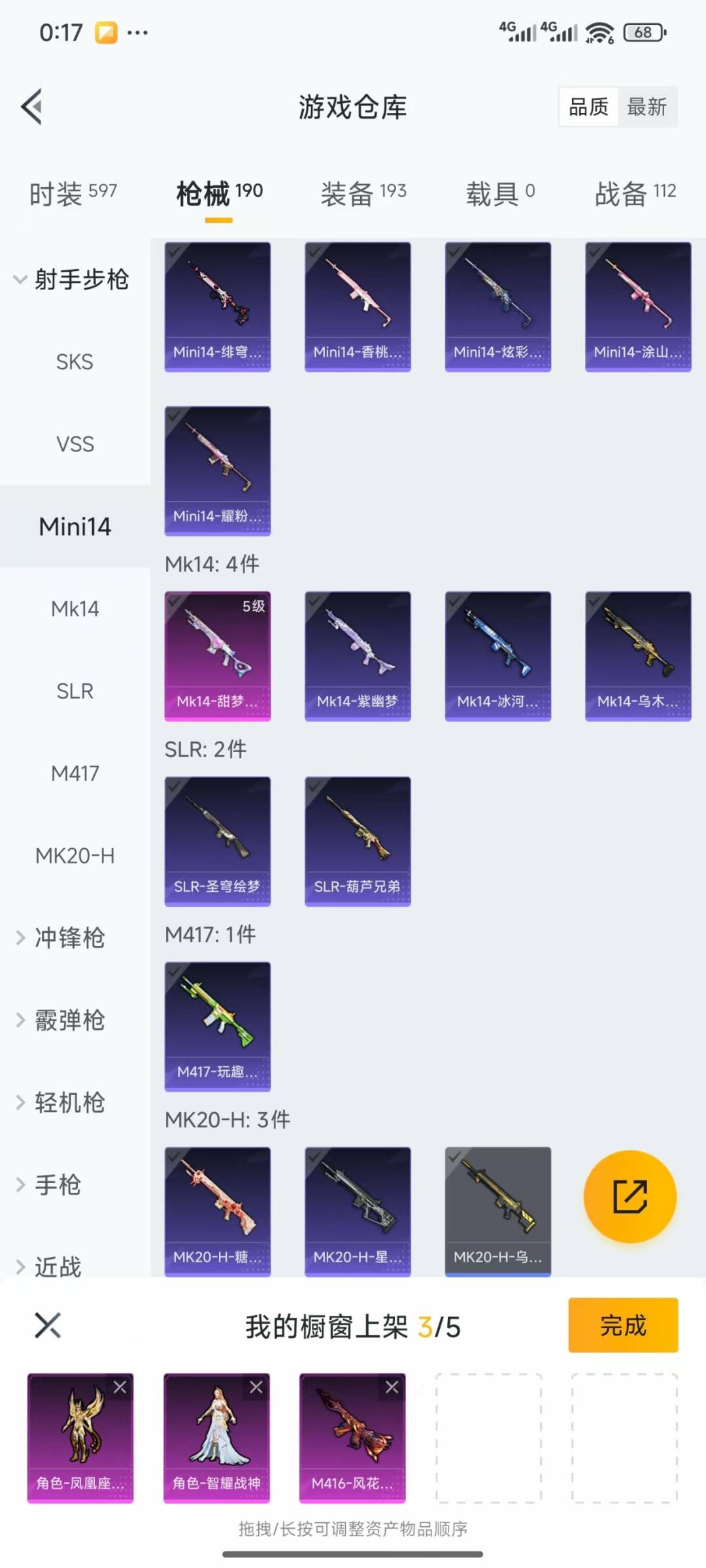
Task: Remove M416-风花 from the showcase
Action: click(392, 1387)
